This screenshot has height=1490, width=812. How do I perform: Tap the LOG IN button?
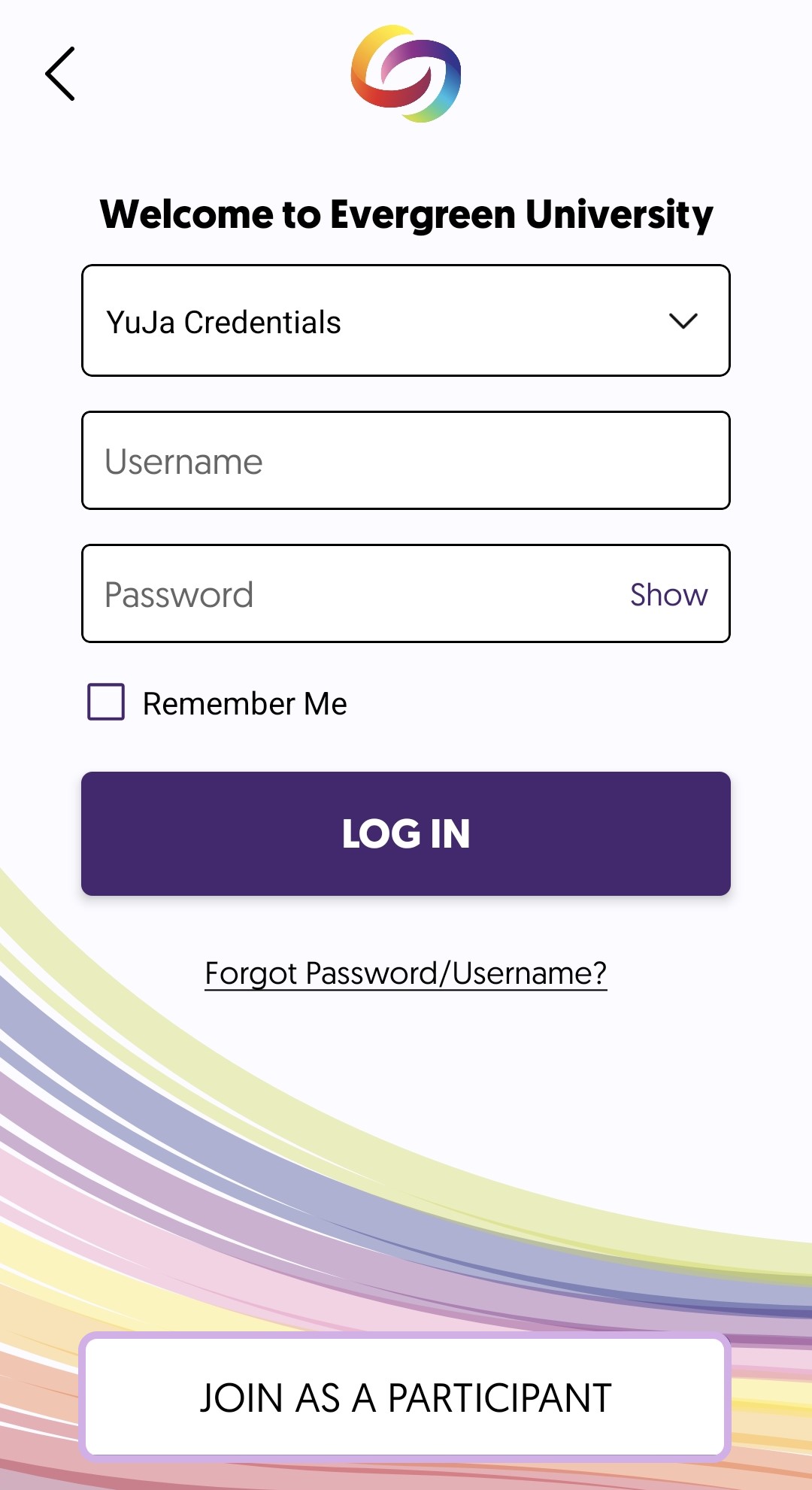[x=405, y=833]
